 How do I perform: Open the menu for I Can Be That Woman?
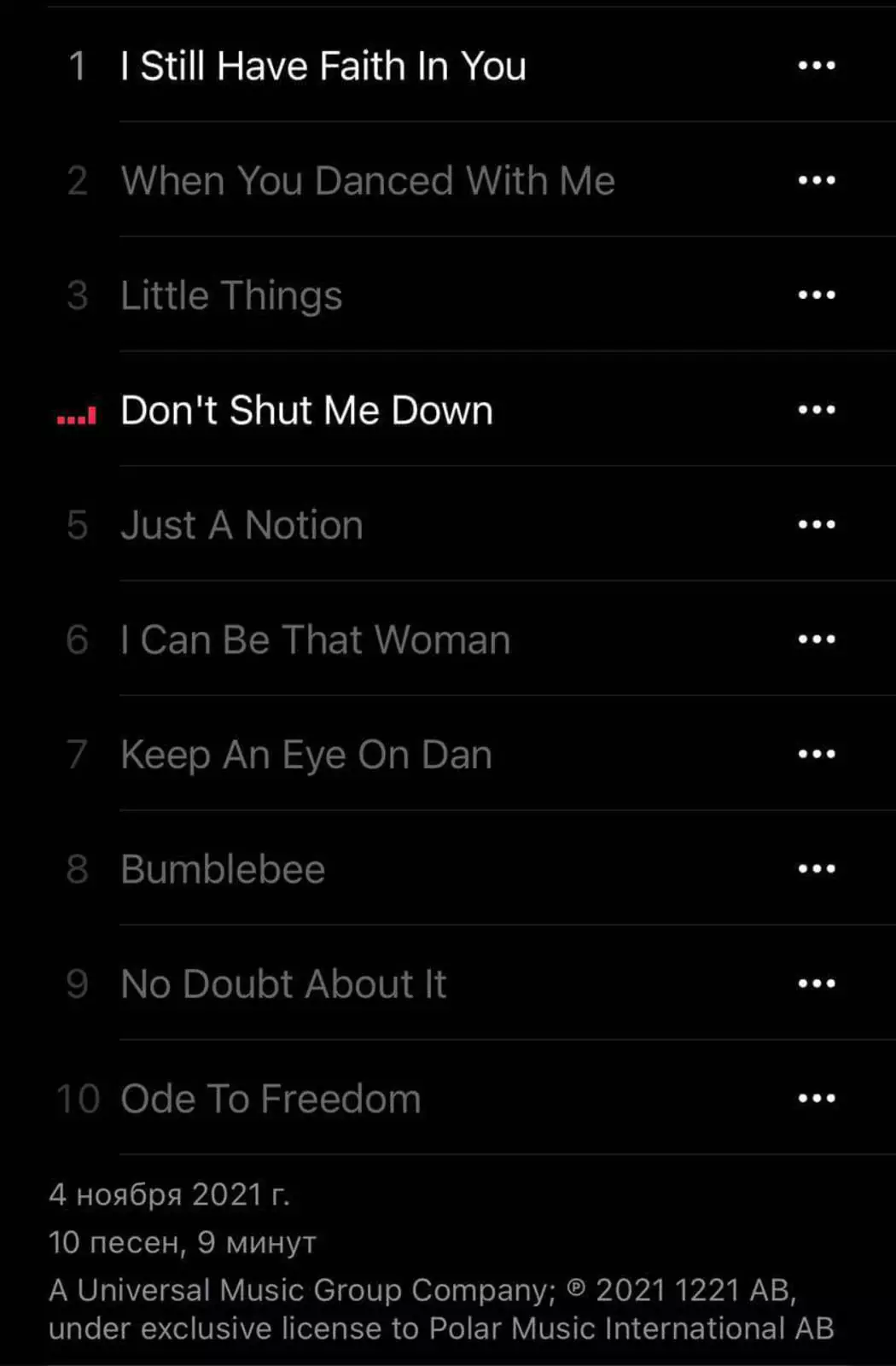816,639
